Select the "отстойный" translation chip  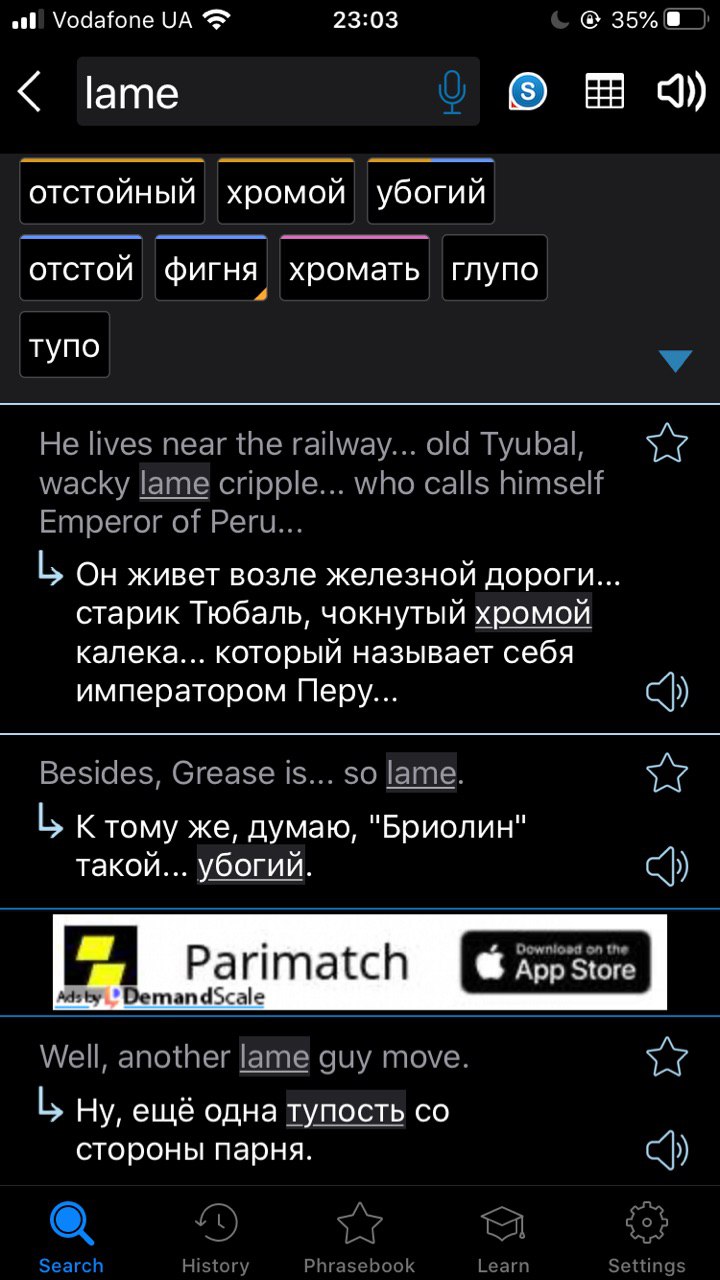coord(112,191)
